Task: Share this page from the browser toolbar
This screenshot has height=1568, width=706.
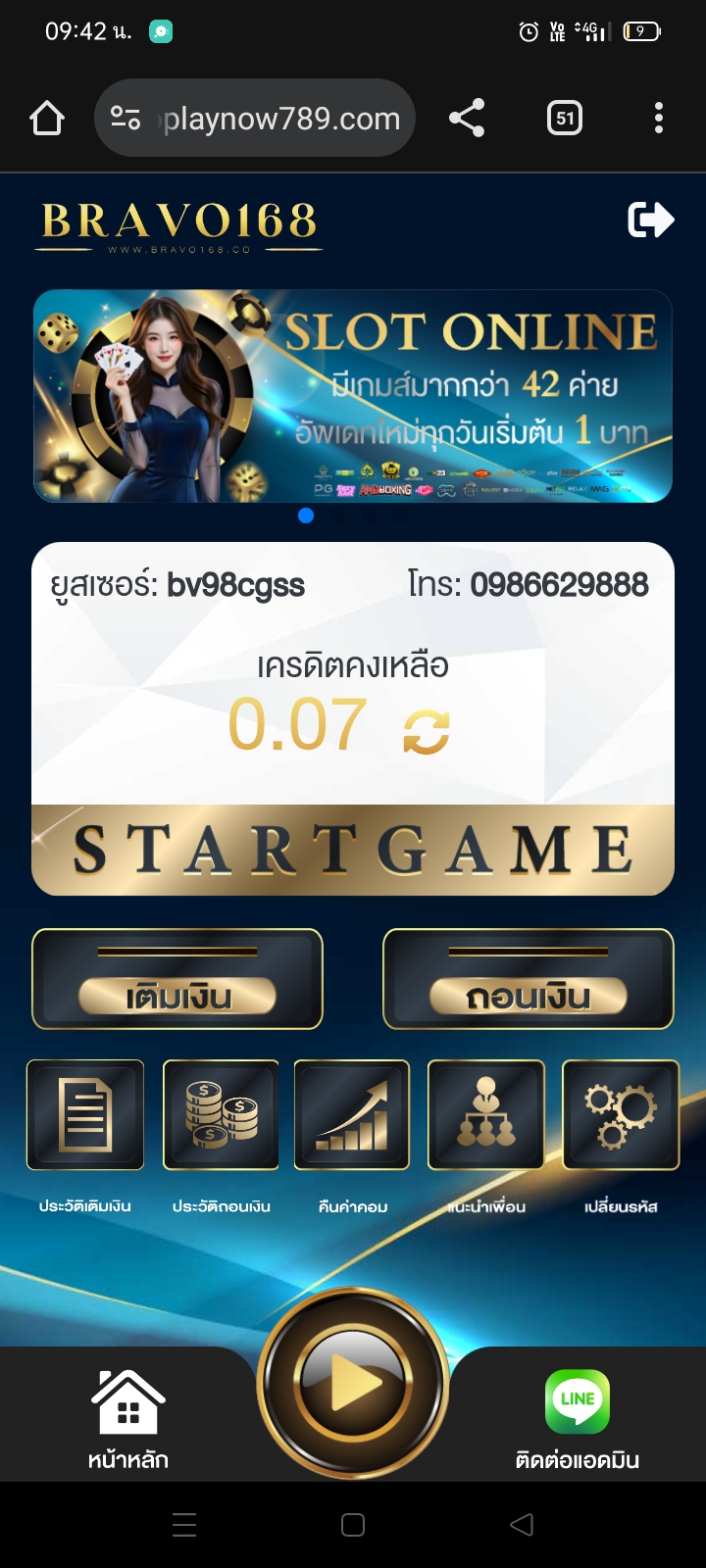Action: click(467, 119)
